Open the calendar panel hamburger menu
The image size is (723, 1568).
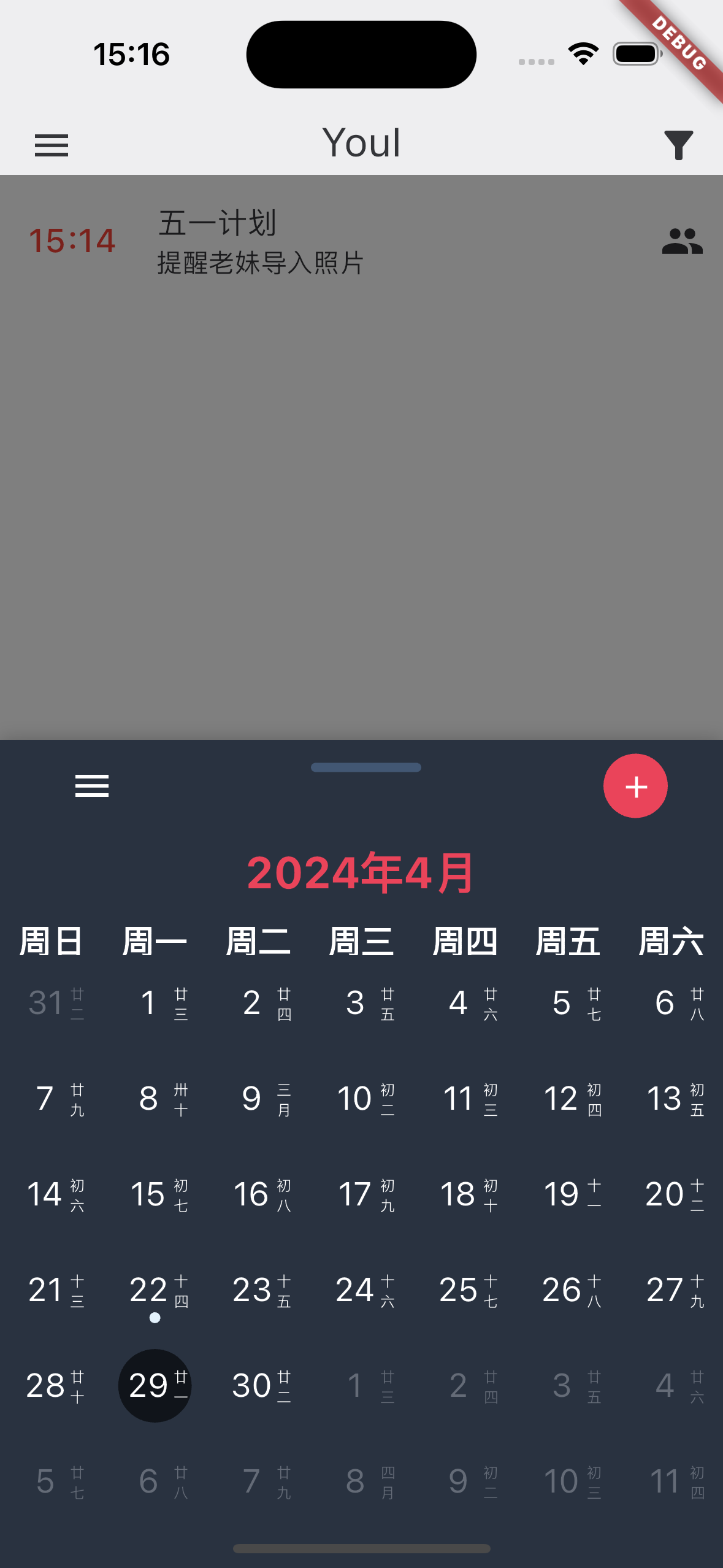[x=92, y=786]
